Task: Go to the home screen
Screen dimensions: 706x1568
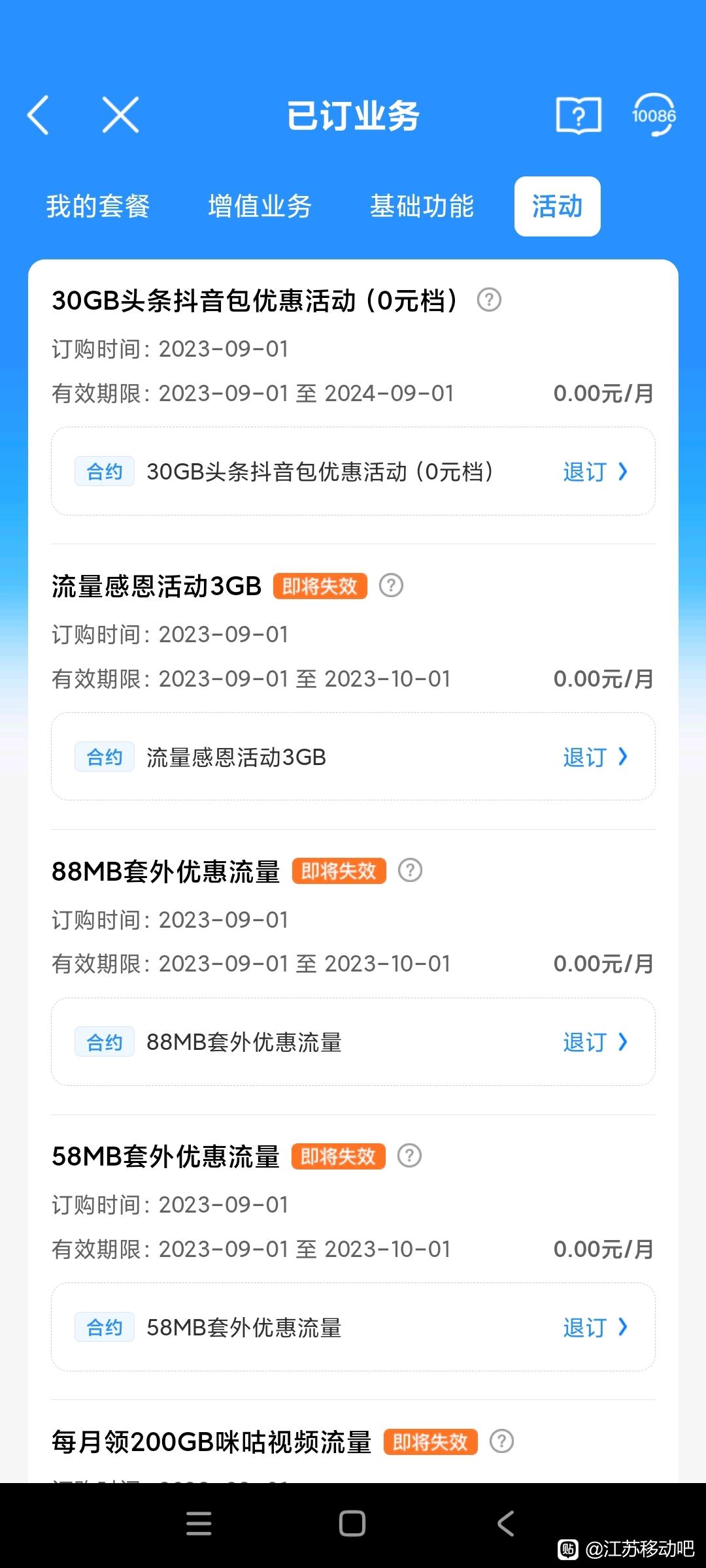Action: tap(352, 1524)
